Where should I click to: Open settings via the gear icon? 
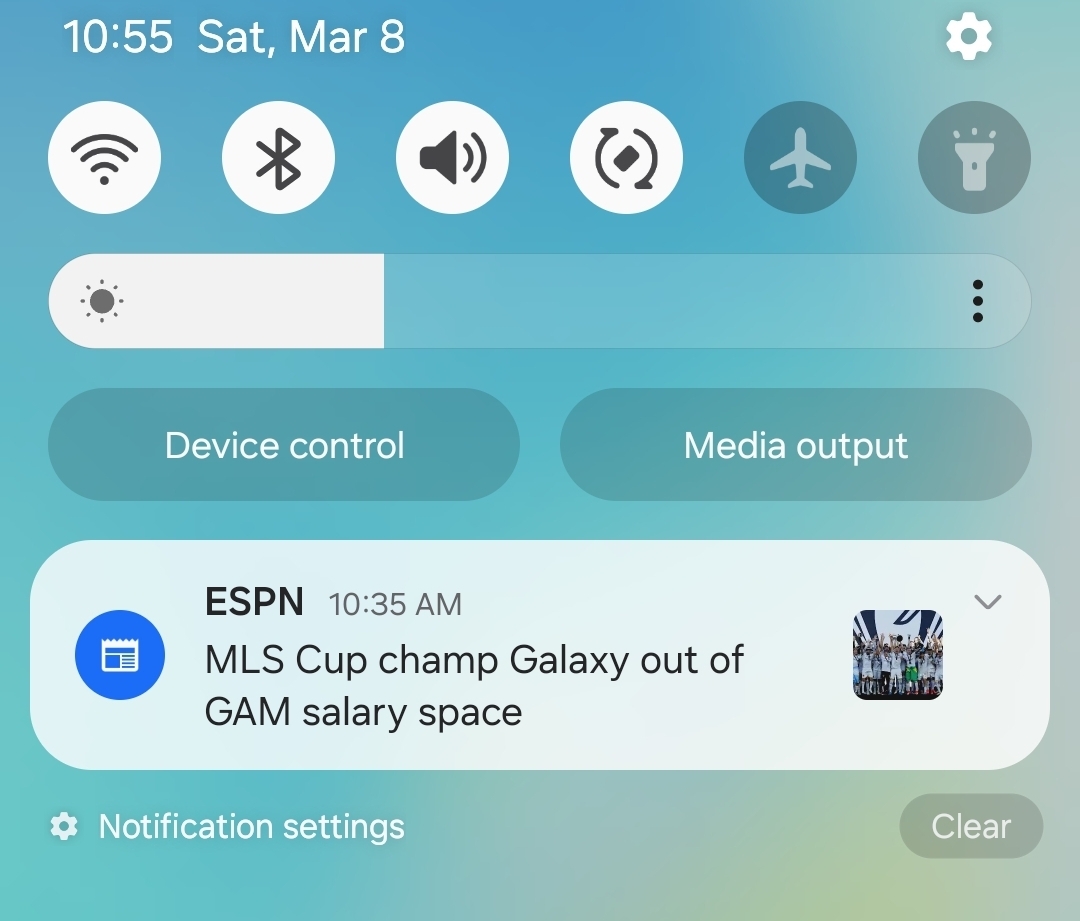tap(968, 38)
